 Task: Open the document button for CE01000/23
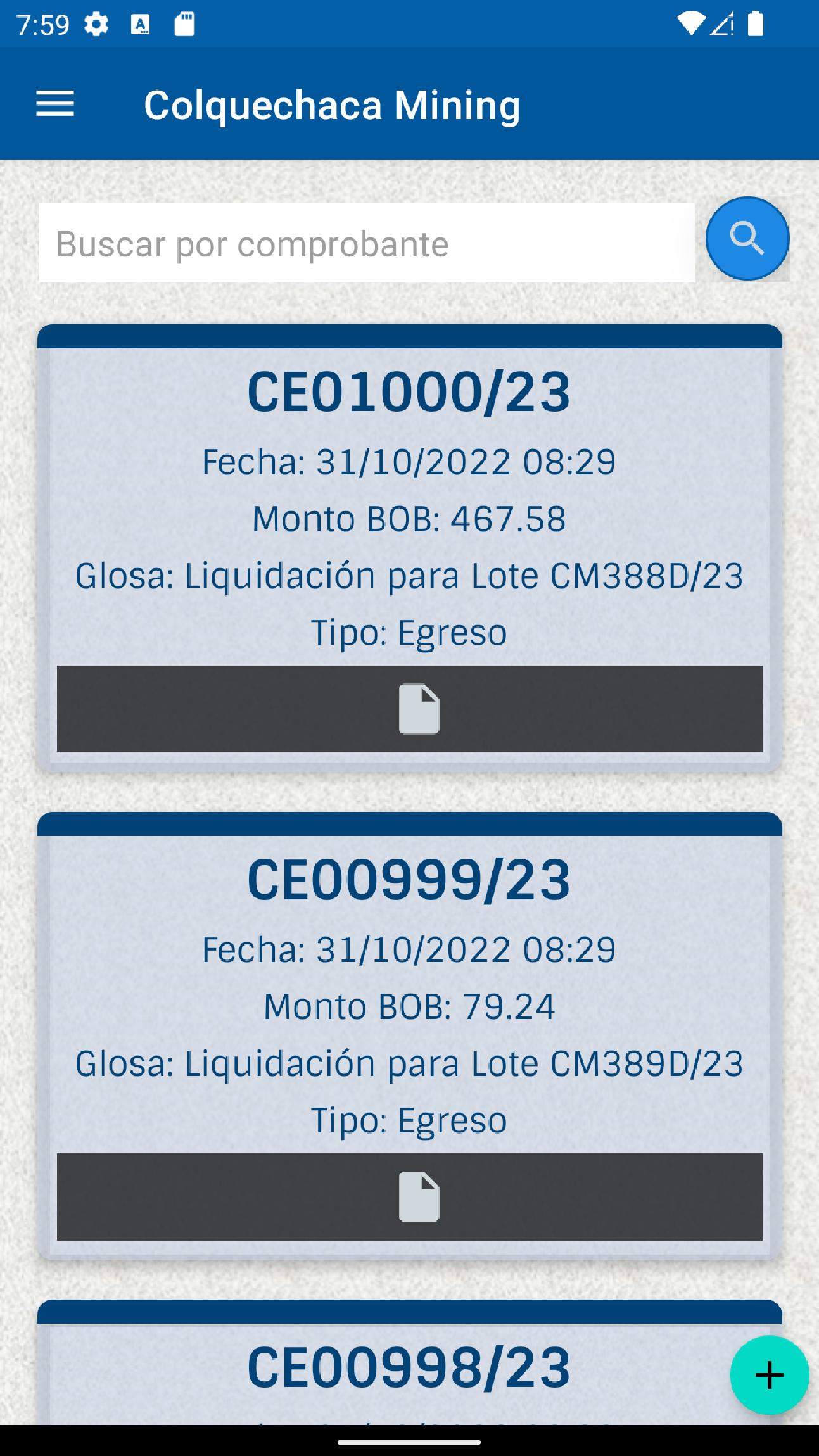[409, 709]
